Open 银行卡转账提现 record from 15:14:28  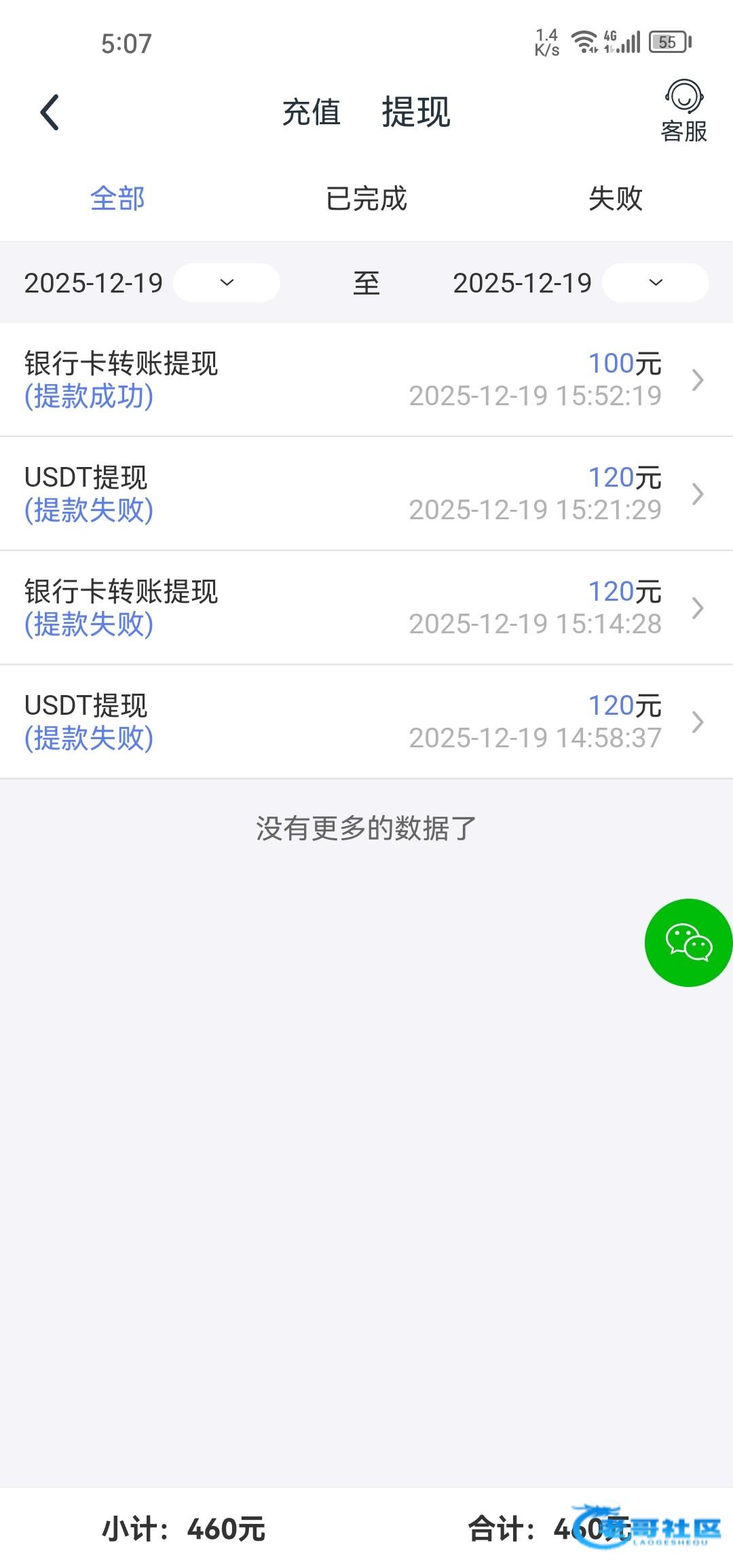pos(366,608)
